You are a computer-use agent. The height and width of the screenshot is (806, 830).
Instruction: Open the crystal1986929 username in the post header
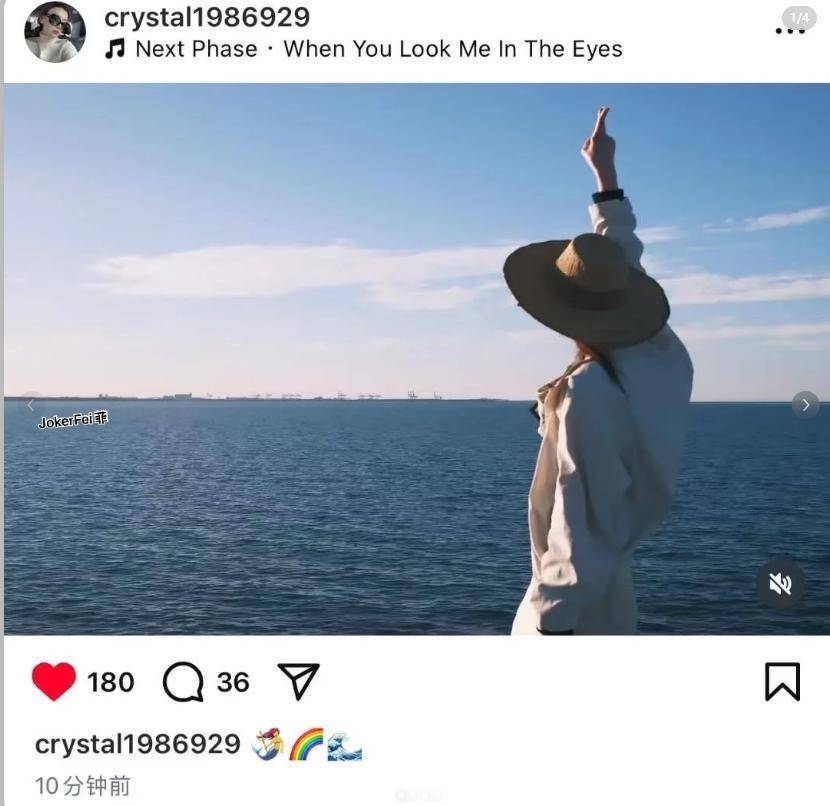click(x=207, y=17)
